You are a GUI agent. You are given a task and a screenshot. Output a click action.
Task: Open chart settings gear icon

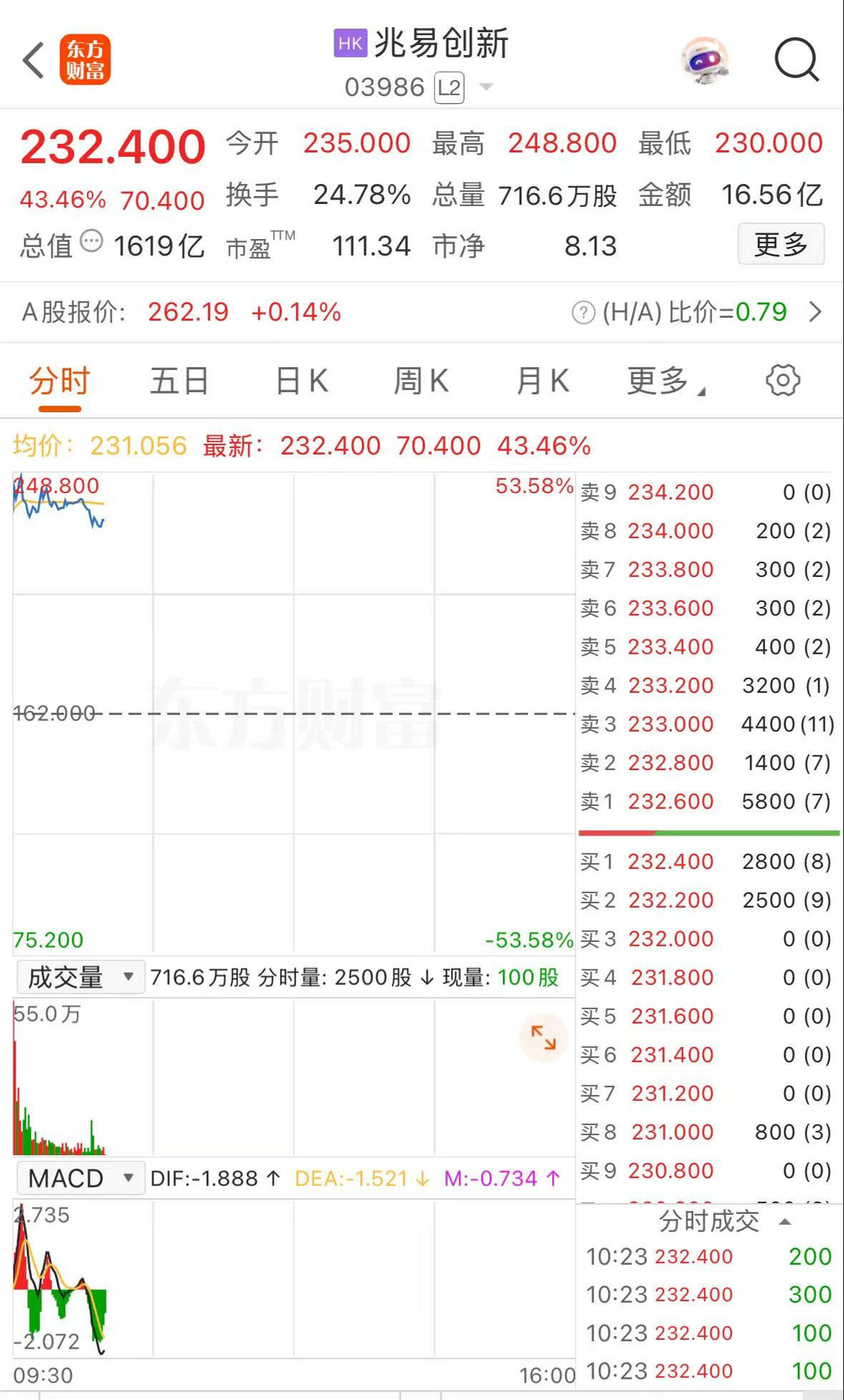click(782, 380)
